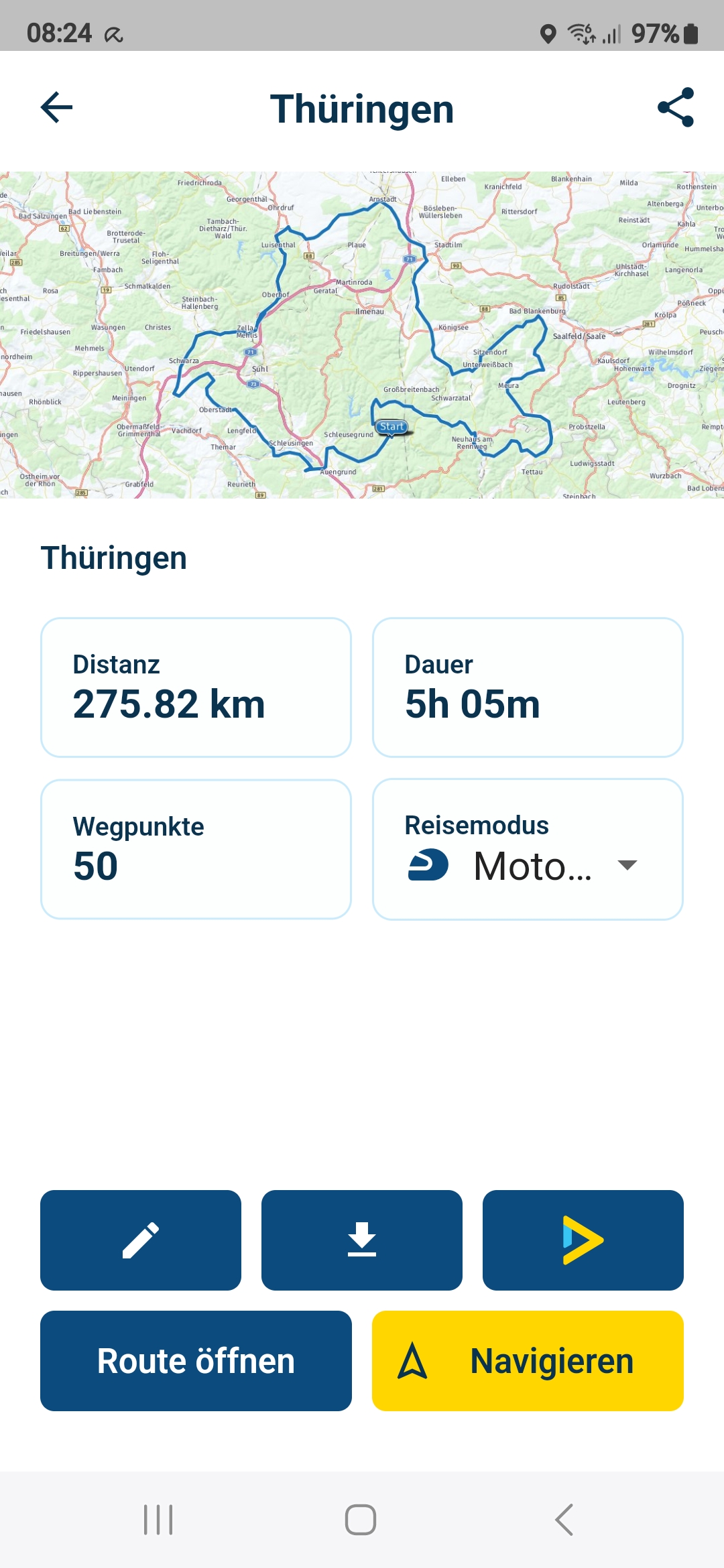
Task: Open the route map preview
Action: pyautogui.click(x=362, y=334)
